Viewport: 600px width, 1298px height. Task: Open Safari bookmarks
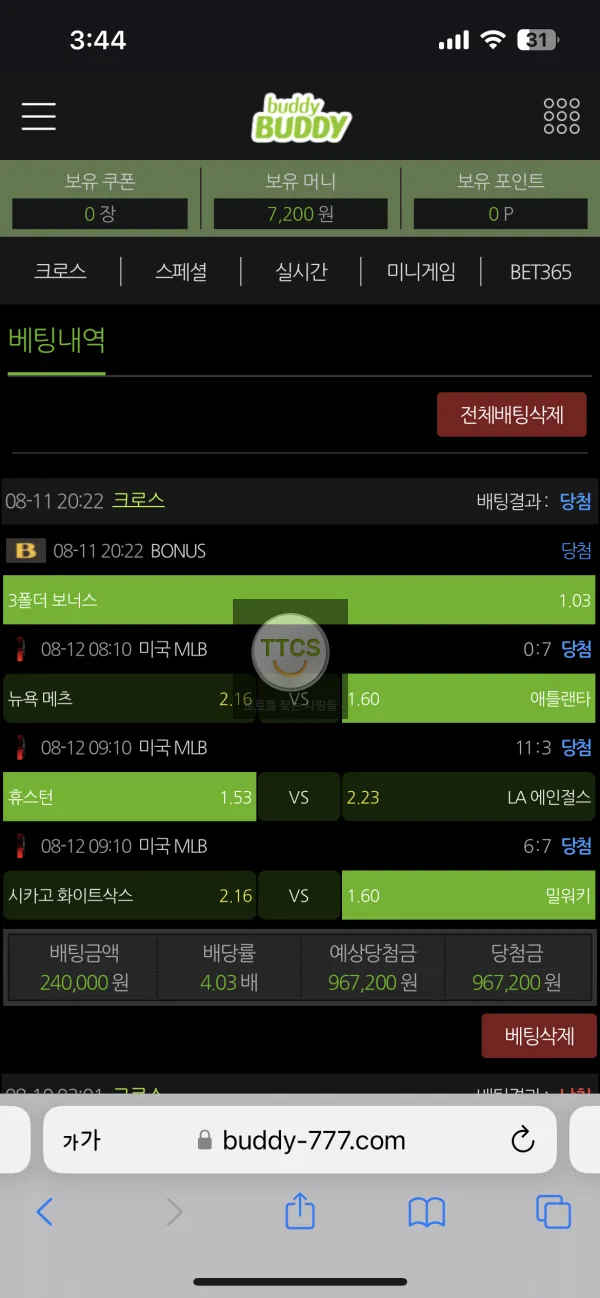pyautogui.click(x=427, y=1213)
